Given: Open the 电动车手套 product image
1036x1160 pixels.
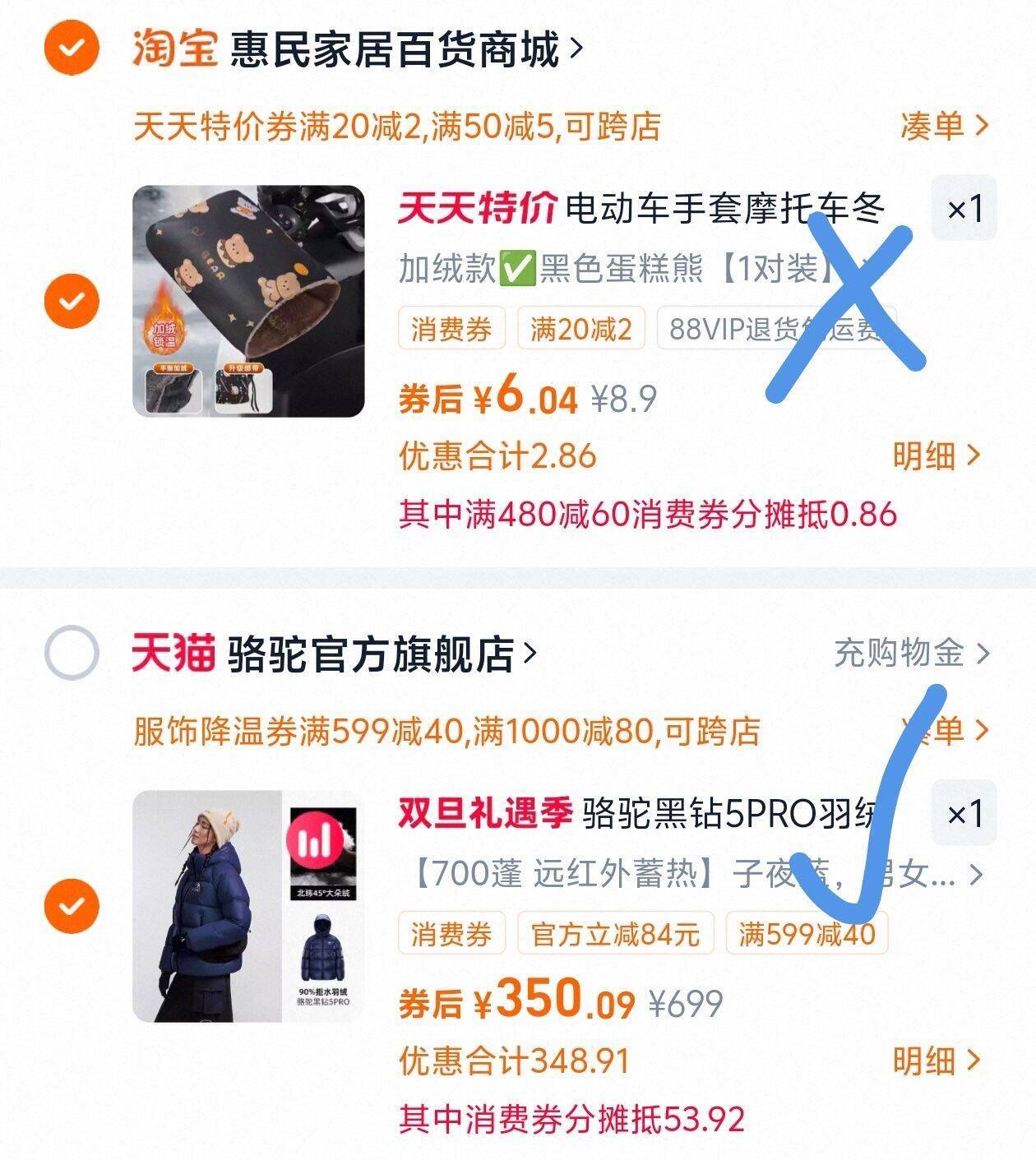Looking at the screenshot, I should (x=248, y=301).
